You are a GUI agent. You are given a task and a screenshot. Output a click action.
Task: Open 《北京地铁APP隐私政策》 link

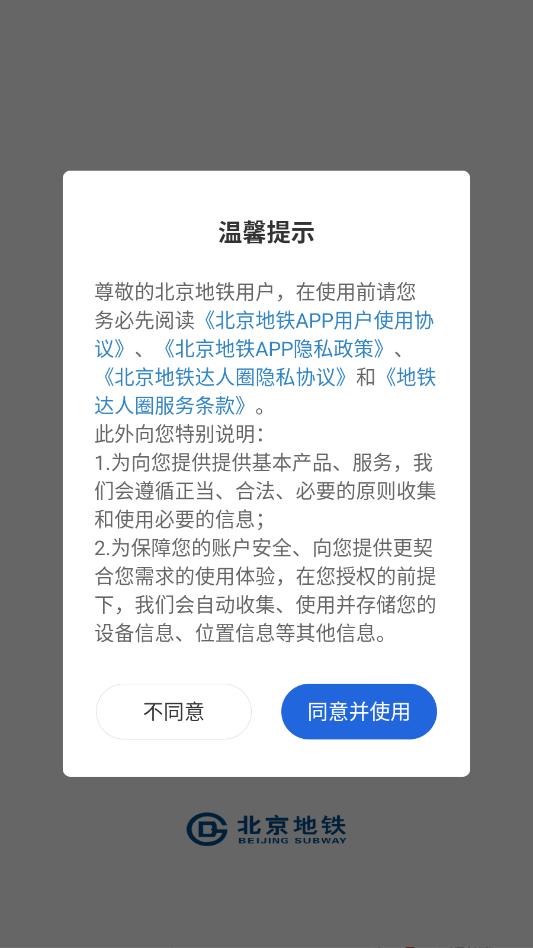click(274, 349)
